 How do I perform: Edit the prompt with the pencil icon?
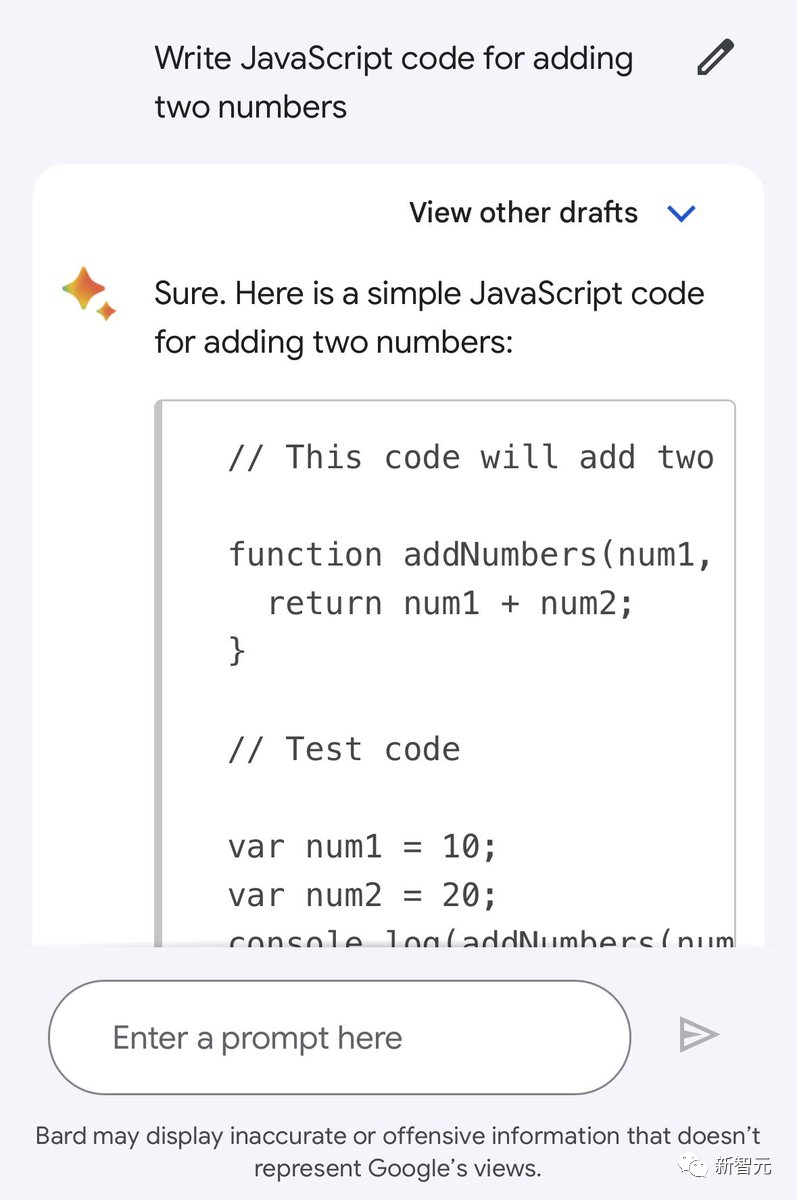coord(715,57)
